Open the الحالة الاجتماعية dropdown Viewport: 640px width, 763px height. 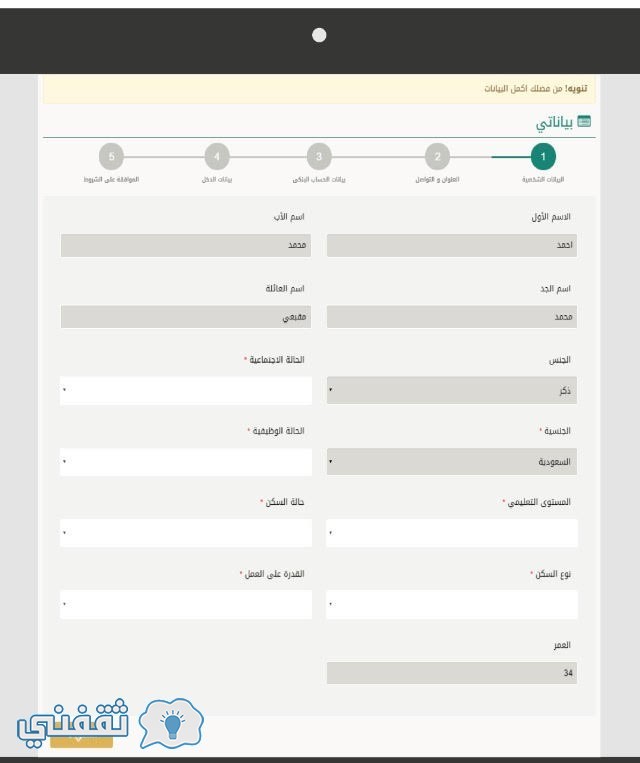pyautogui.click(x=185, y=390)
